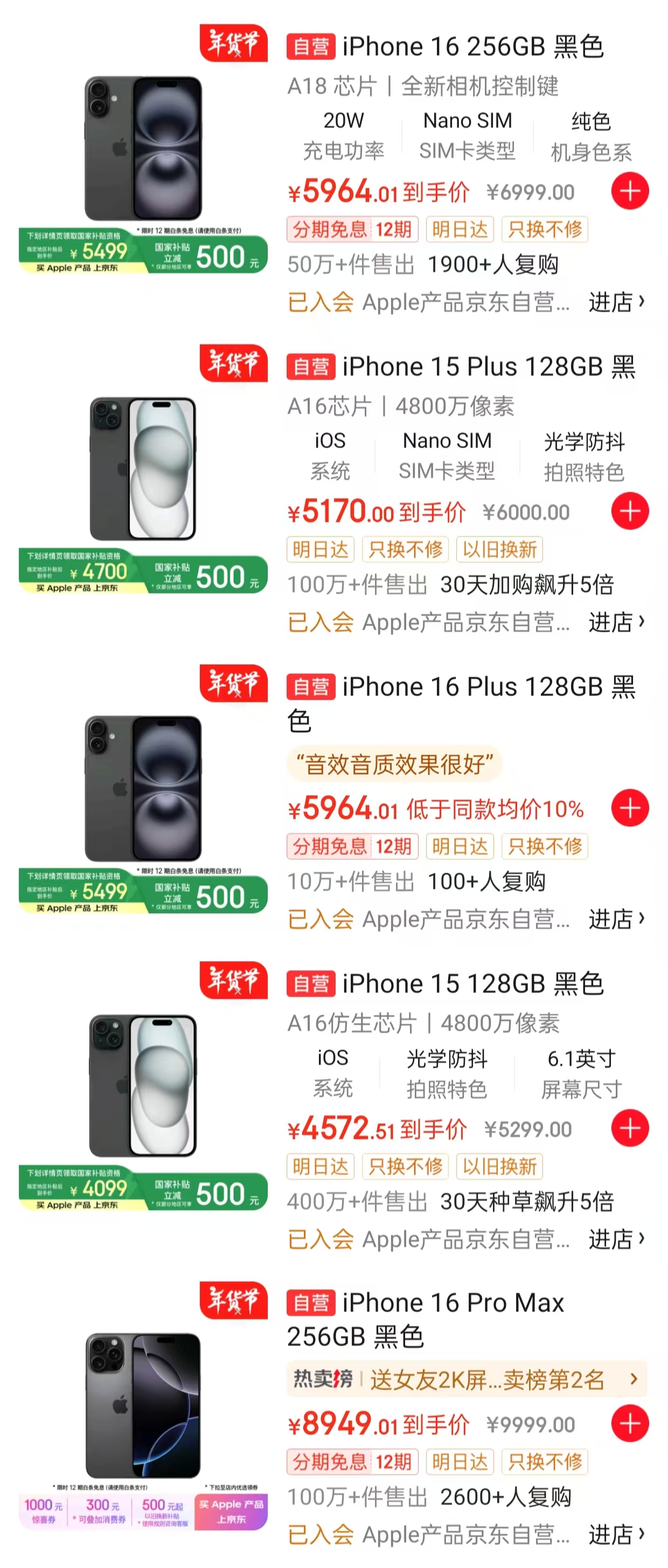Open the iPhone 16 256GB 黑色 listing
Viewport: 668px width, 1568px height.
pyautogui.click(x=472, y=47)
